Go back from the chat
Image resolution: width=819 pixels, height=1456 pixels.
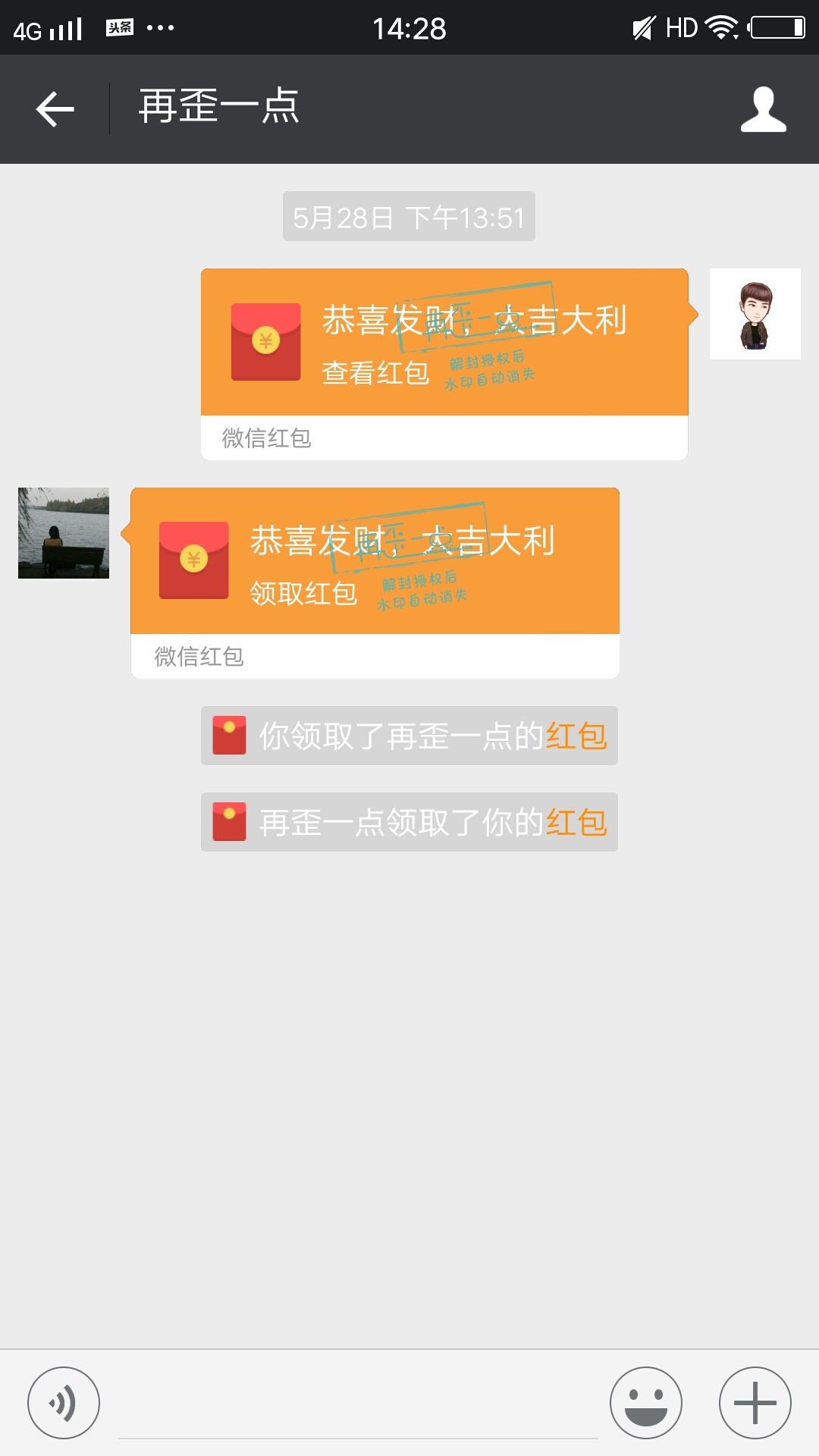click(55, 109)
